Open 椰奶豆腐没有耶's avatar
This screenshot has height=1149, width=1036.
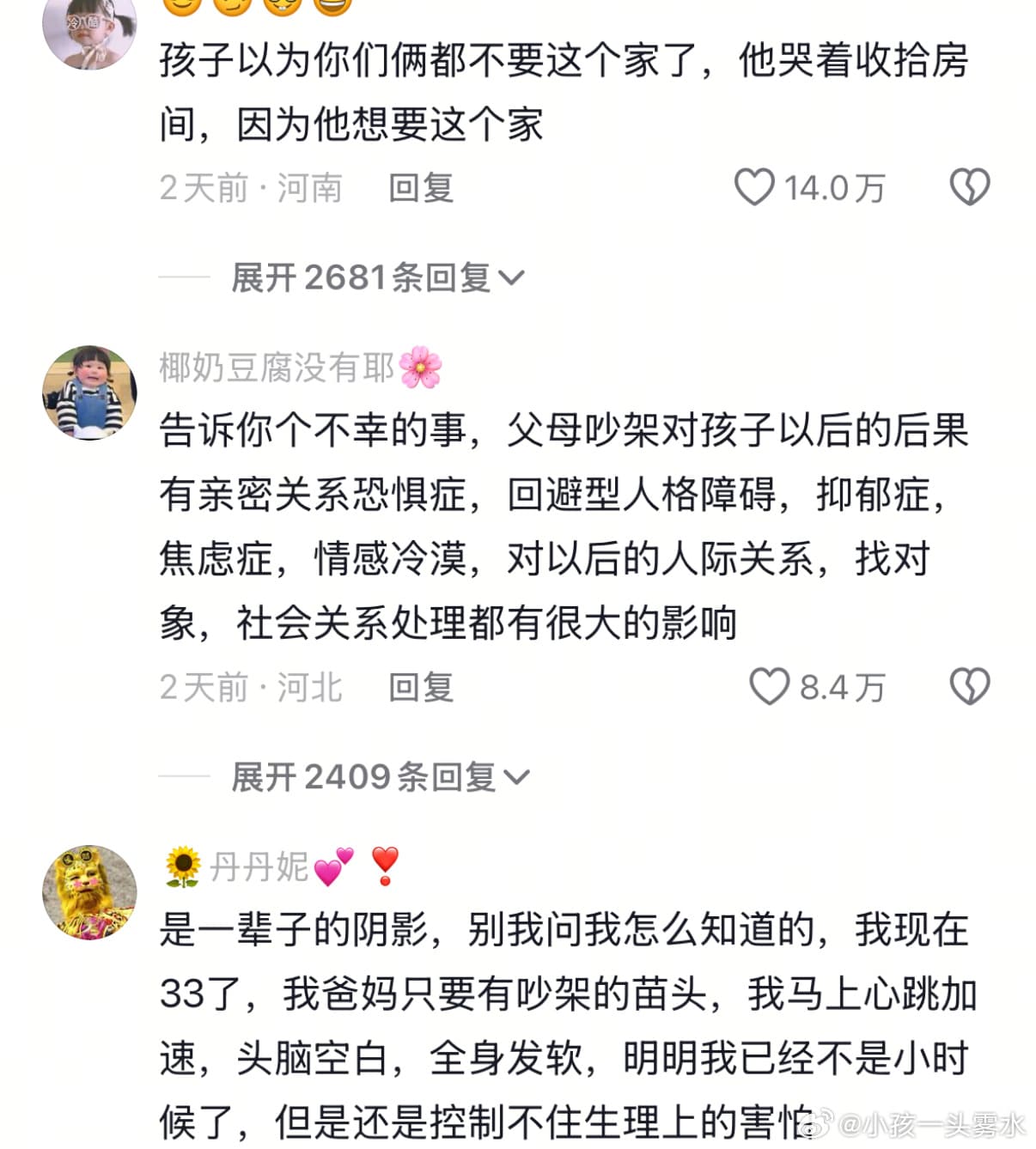click(89, 392)
